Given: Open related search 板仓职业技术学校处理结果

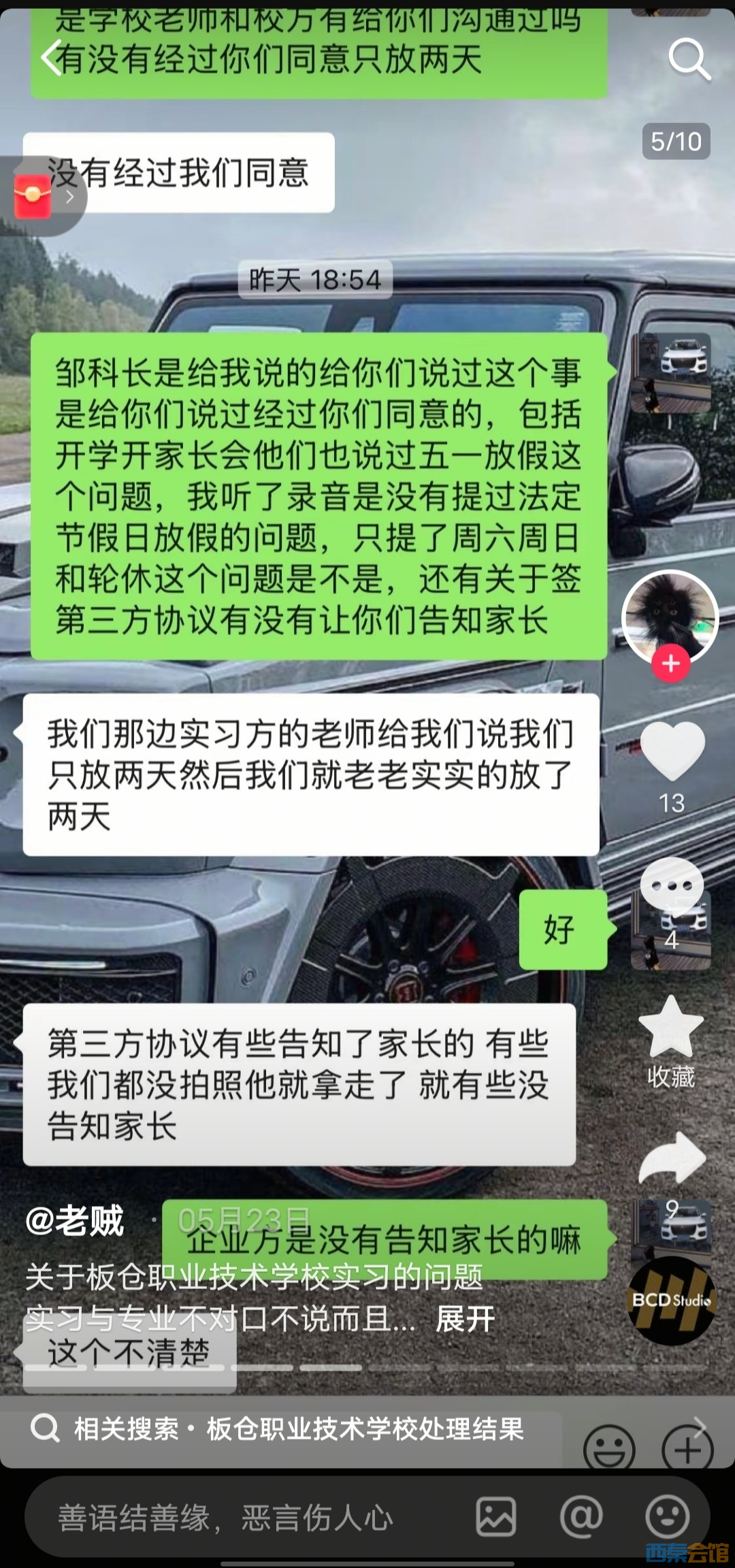Looking at the screenshot, I should tap(299, 1428).
